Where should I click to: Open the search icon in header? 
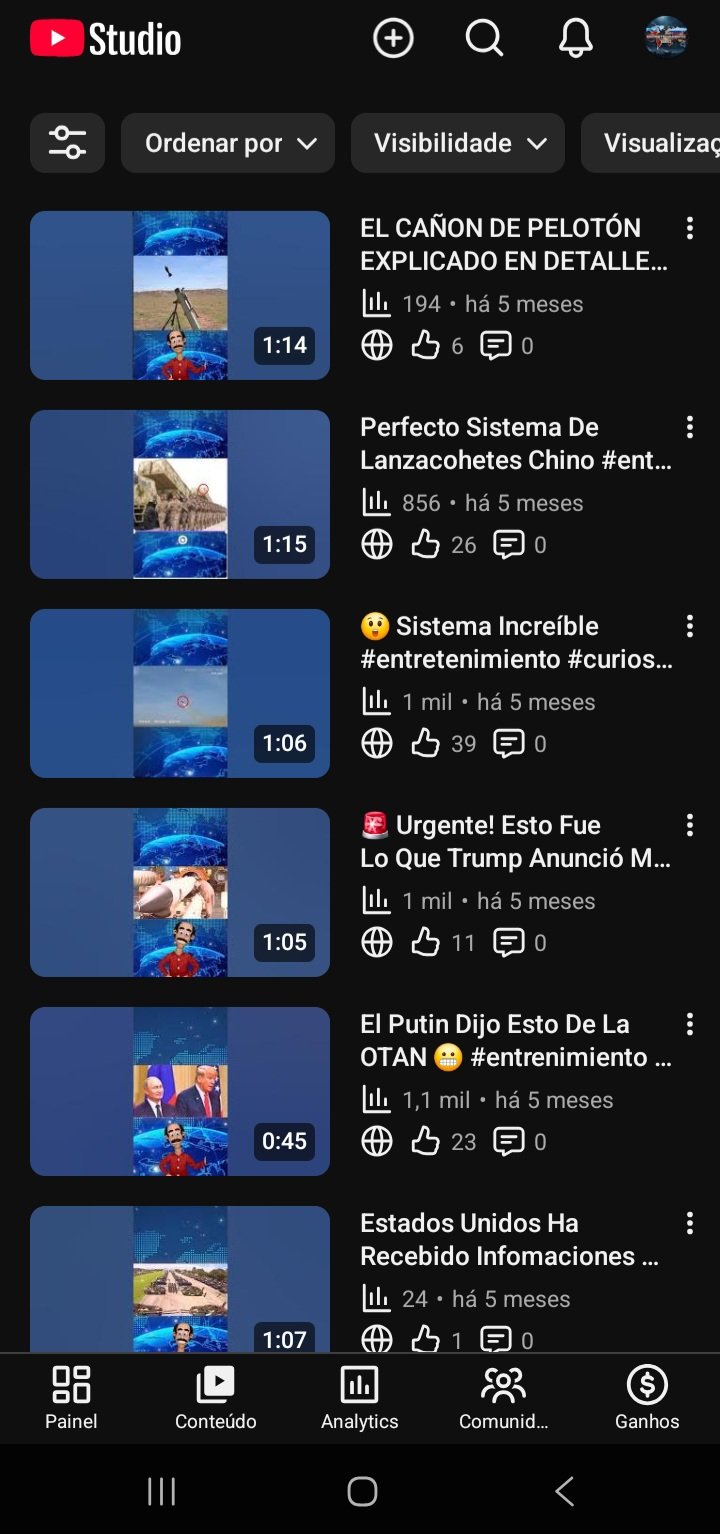pyautogui.click(x=484, y=39)
